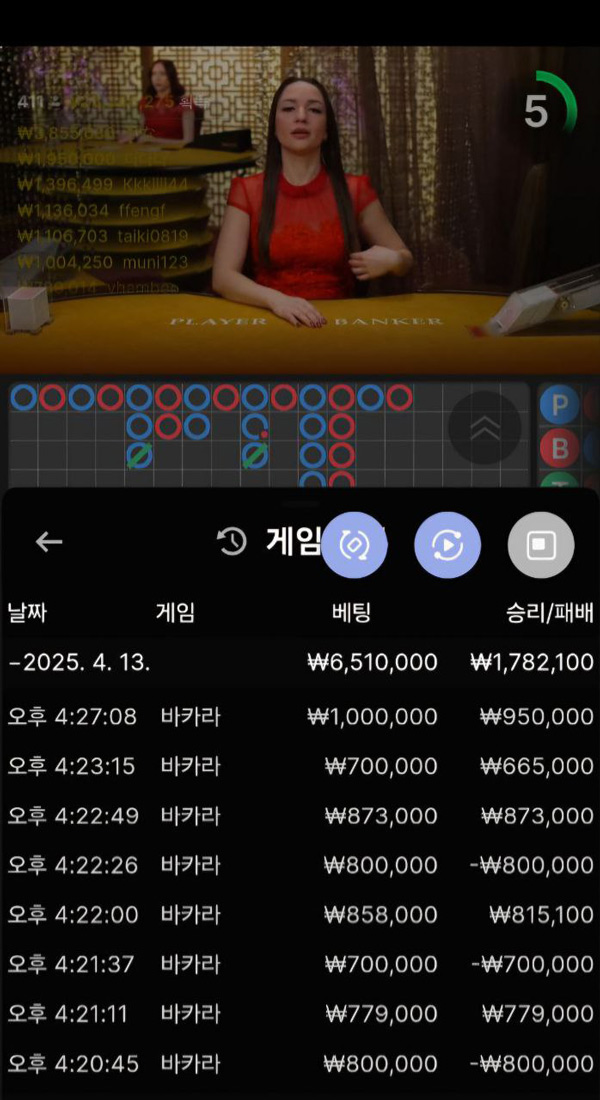Tap the blue circular rotate button
The height and width of the screenshot is (1100, 600).
(354, 545)
